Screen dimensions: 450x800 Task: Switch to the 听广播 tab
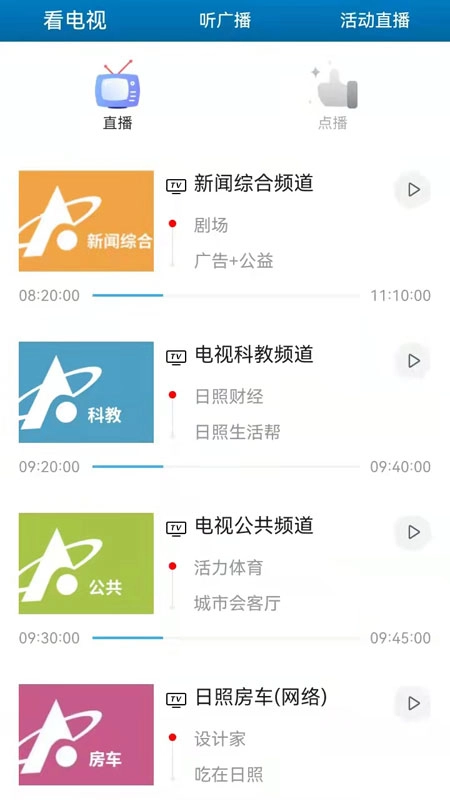click(x=225, y=20)
